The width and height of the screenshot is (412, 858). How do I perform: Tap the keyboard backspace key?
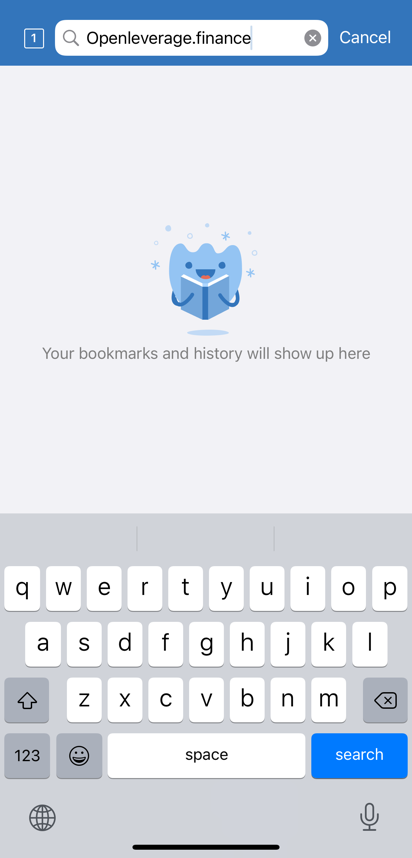(x=385, y=700)
